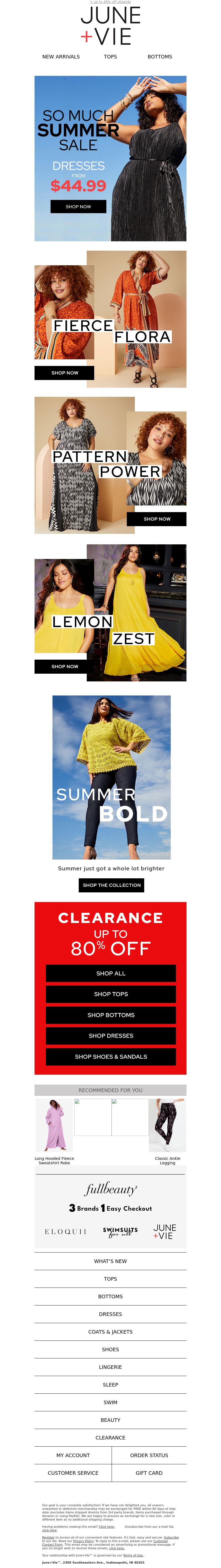This screenshot has height=1568, width=221.
Task: Open the BOTTOMS header link
Action: click(x=159, y=57)
